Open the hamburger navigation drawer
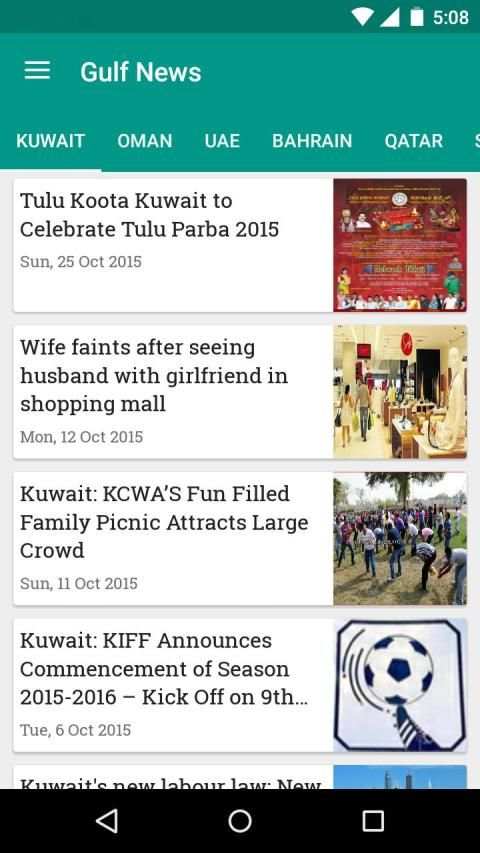 (x=37, y=71)
